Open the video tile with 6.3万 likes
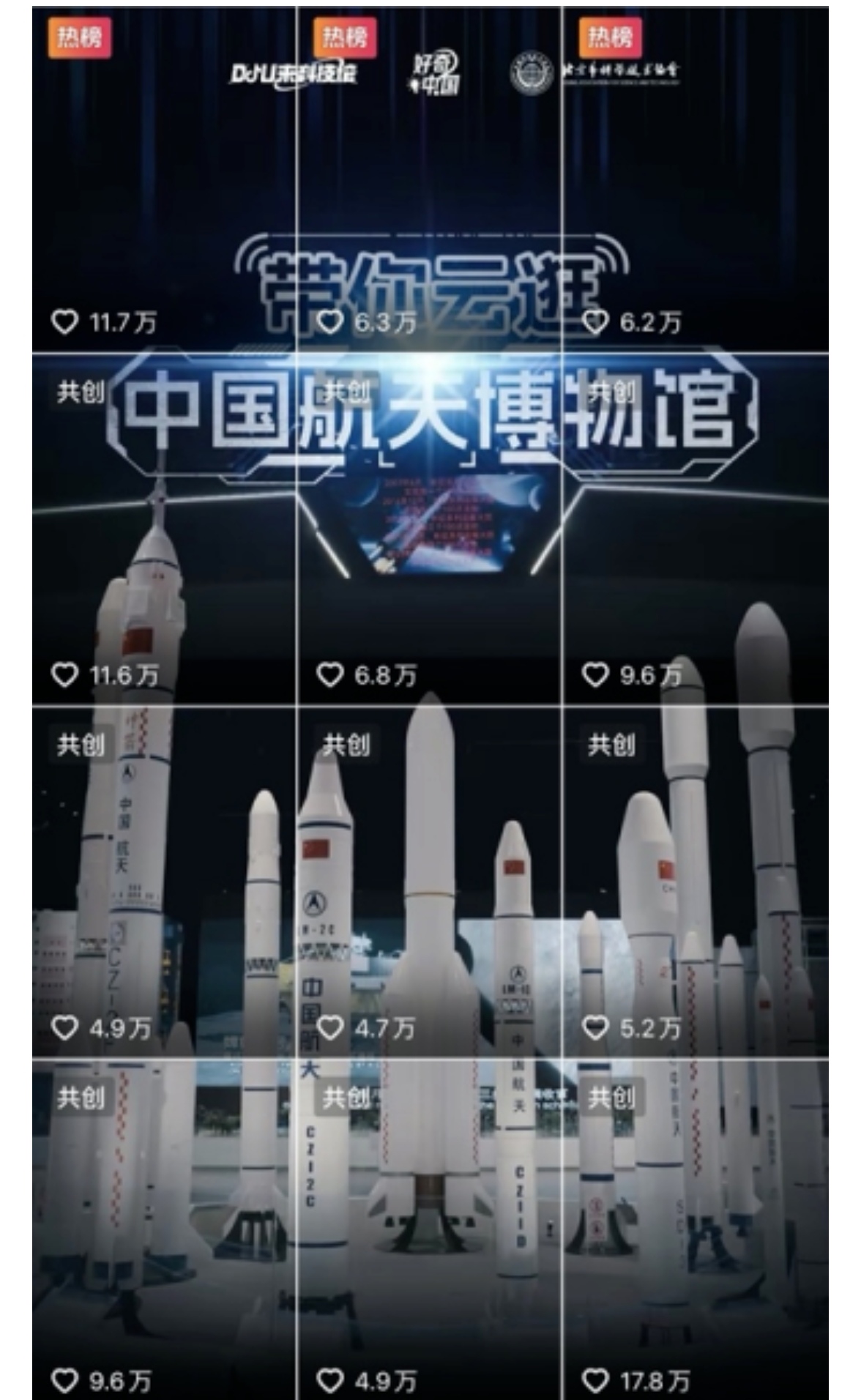The height and width of the screenshot is (1400, 861). (x=429, y=179)
